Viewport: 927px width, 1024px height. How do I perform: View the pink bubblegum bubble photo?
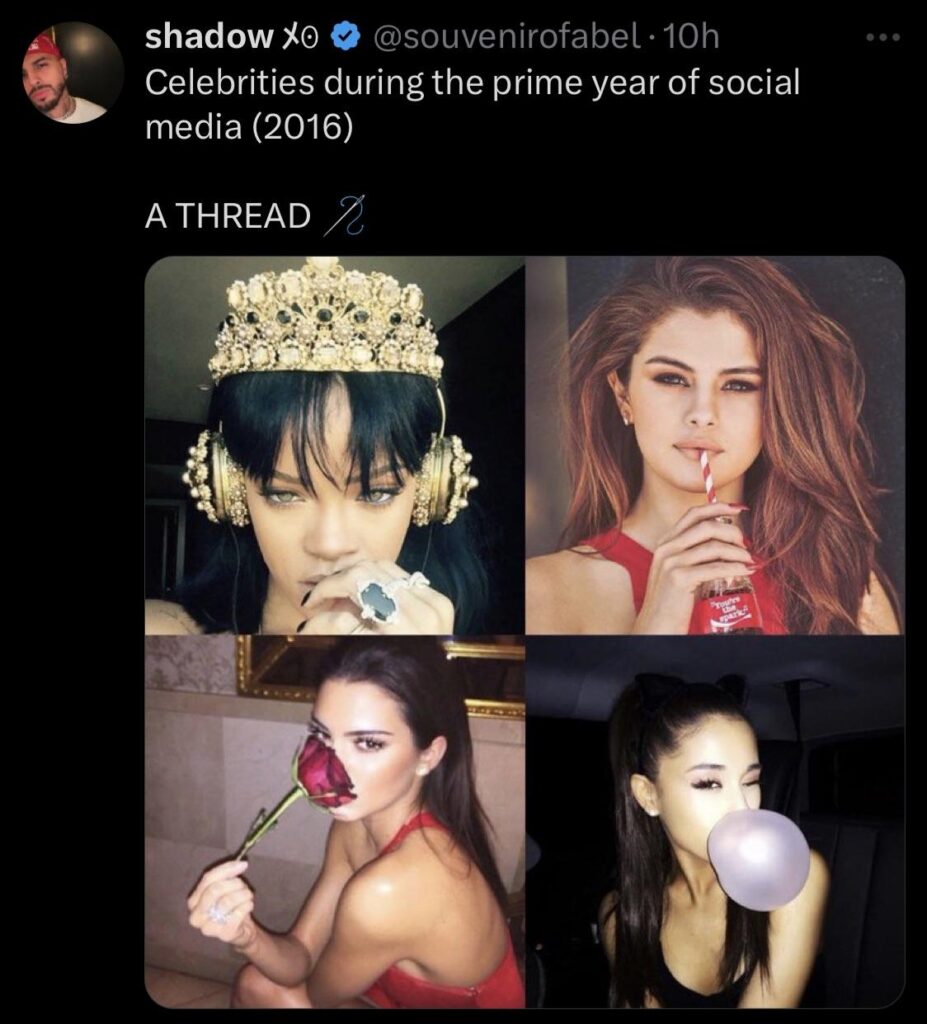click(x=715, y=822)
